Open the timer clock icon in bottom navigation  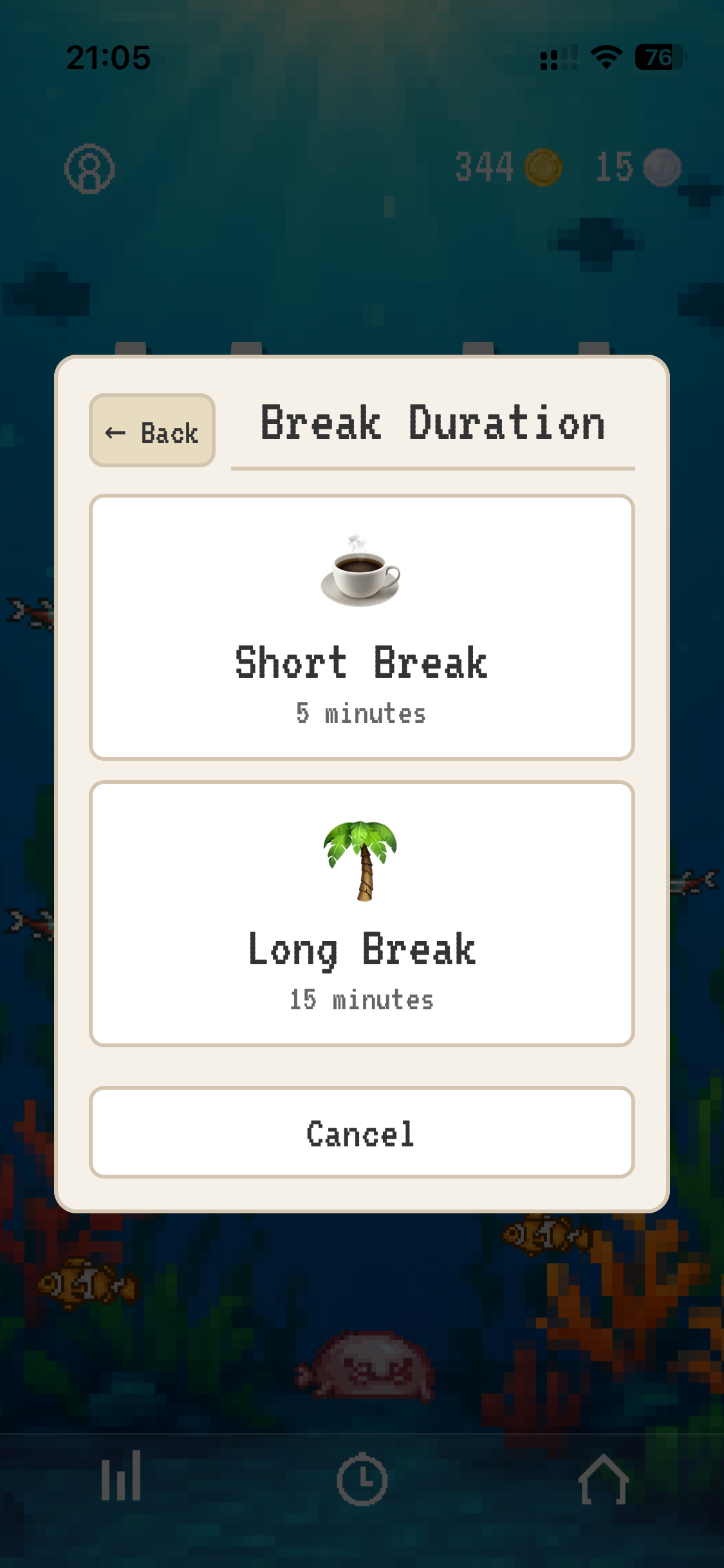pyautogui.click(x=362, y=1479)
